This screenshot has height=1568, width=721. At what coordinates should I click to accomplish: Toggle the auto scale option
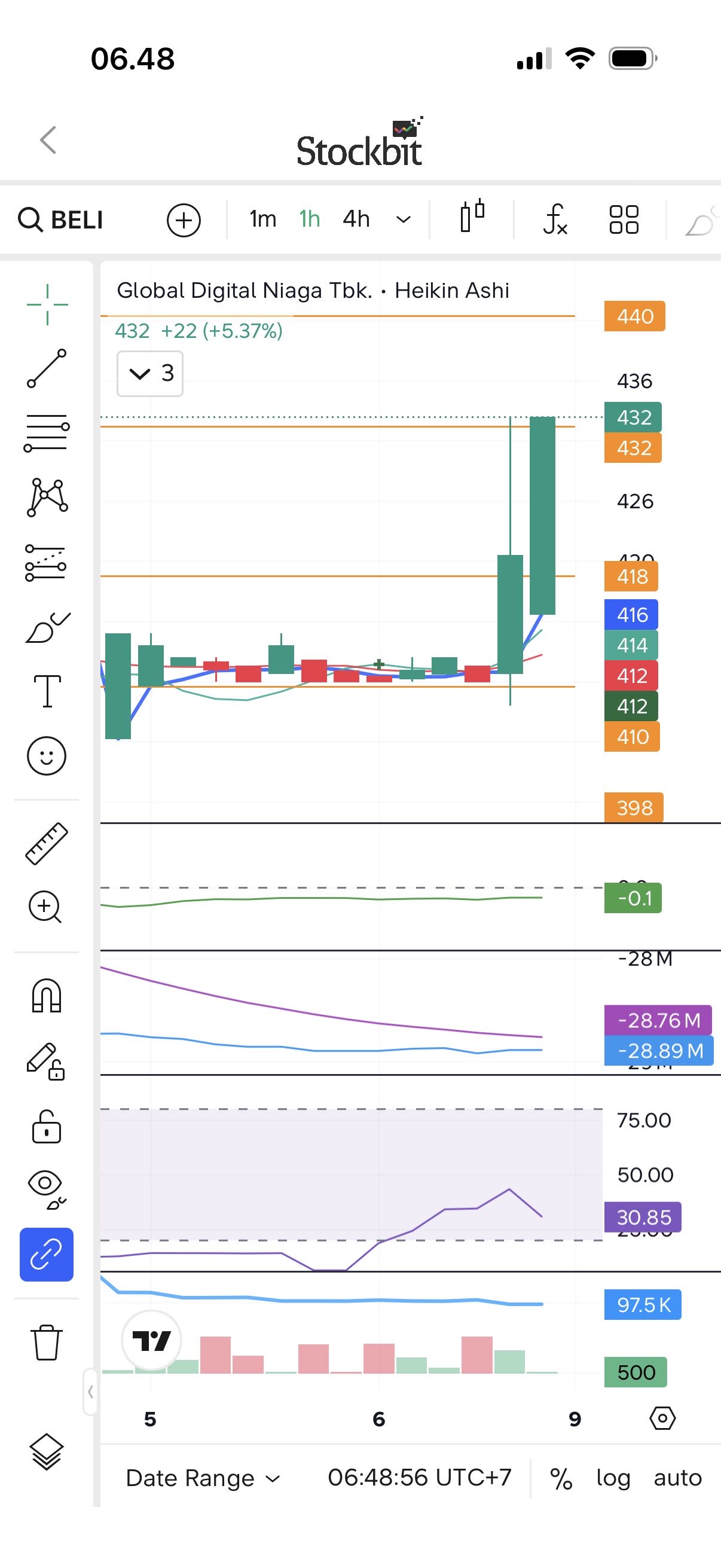[x=677, y=1478]
